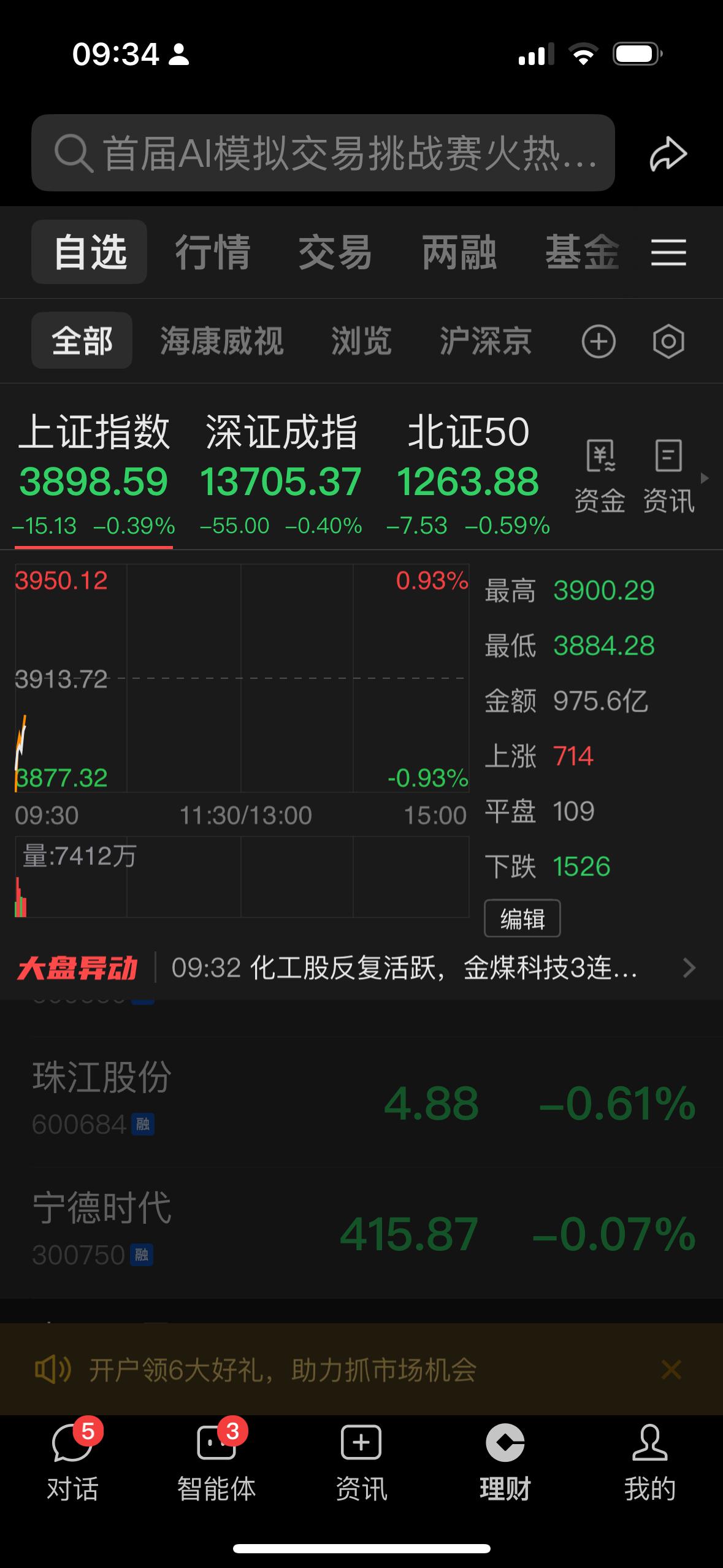The image size is (723, 1568).
Task: Tap the share icon next to search bar
Action: click(668, 154)
